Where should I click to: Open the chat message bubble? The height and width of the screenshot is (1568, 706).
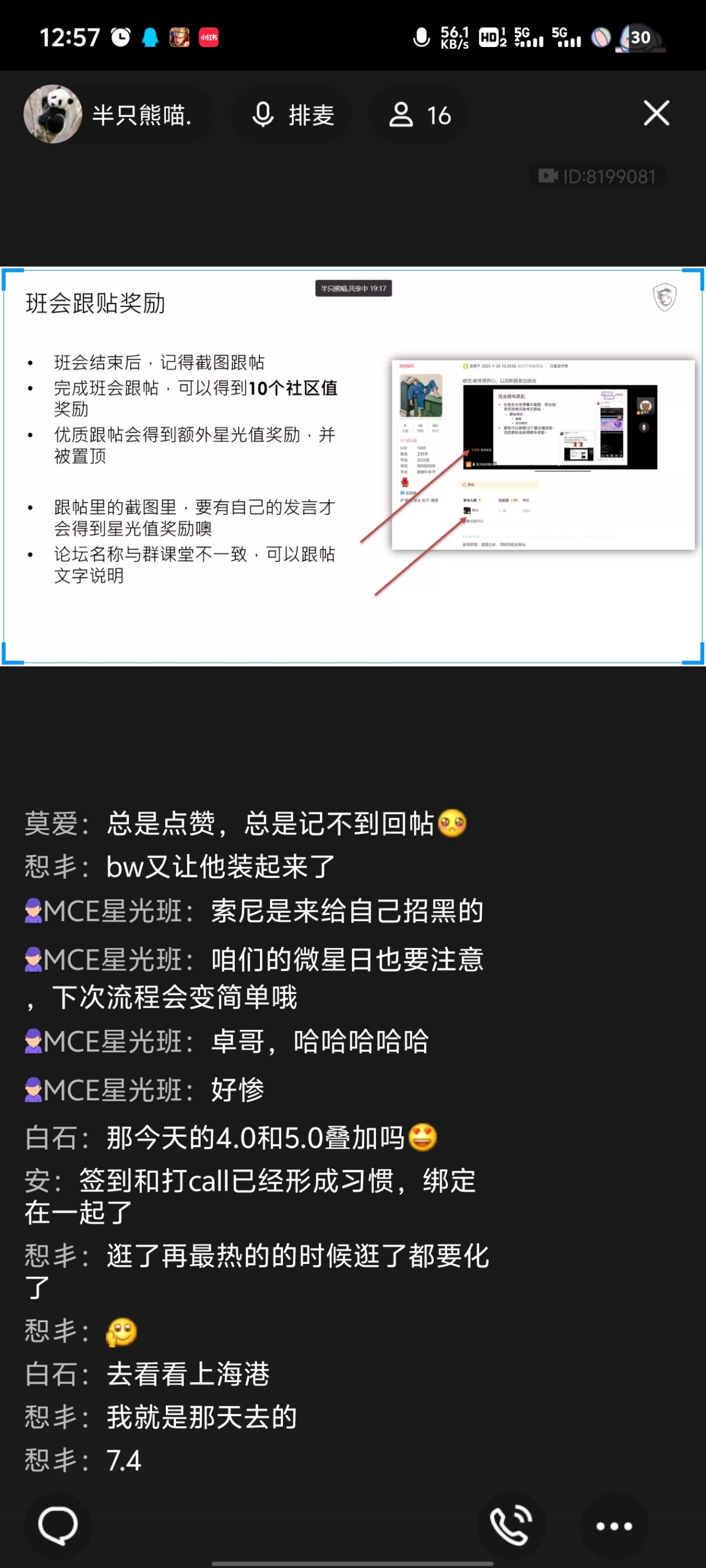coord(58,1526)
